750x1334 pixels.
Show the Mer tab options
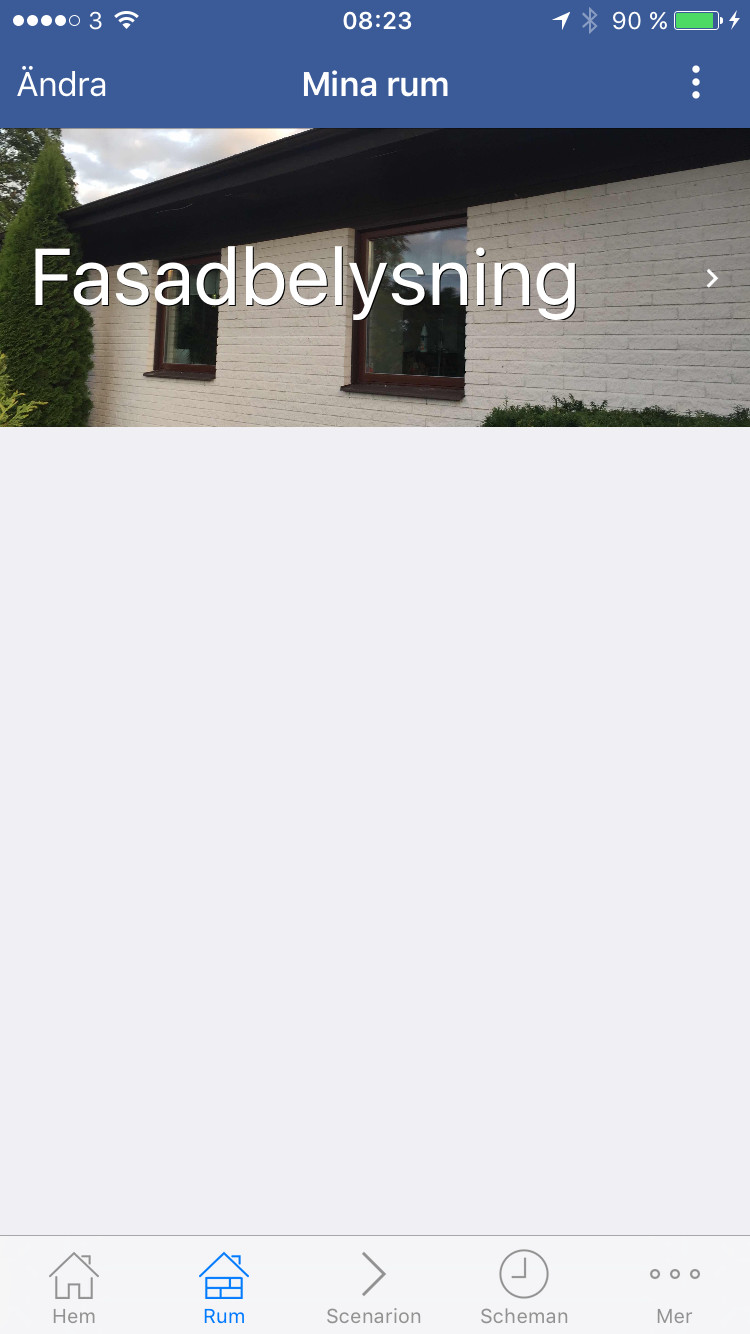point(674,1287)
